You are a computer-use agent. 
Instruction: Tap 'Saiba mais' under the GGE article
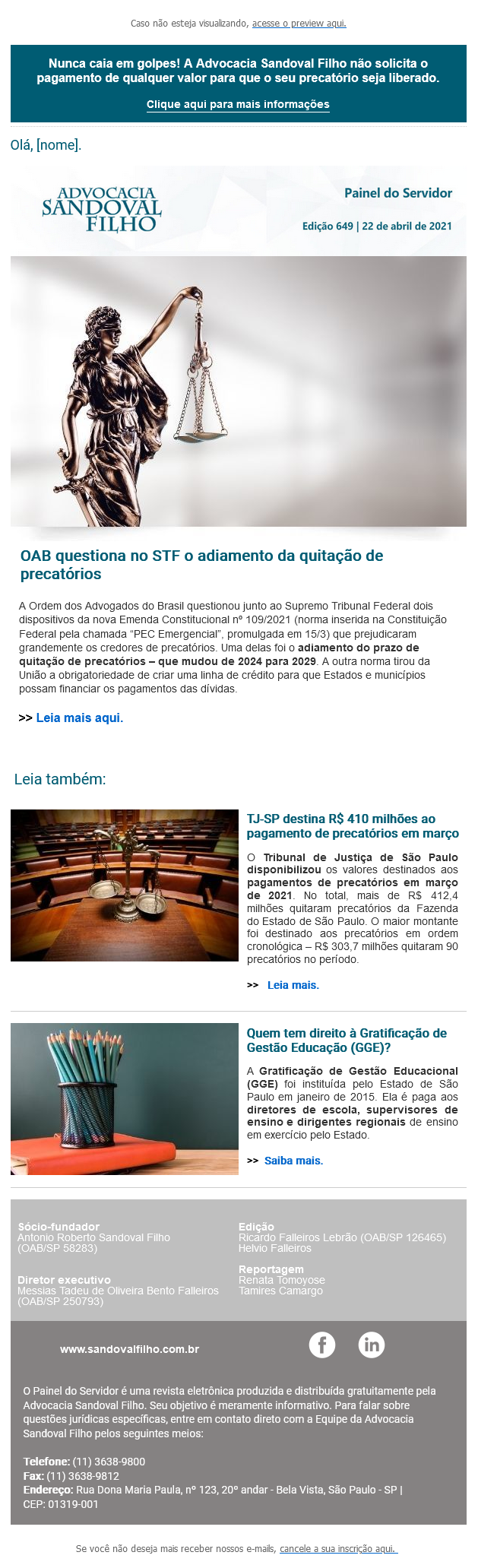(x=293, y=1161)
